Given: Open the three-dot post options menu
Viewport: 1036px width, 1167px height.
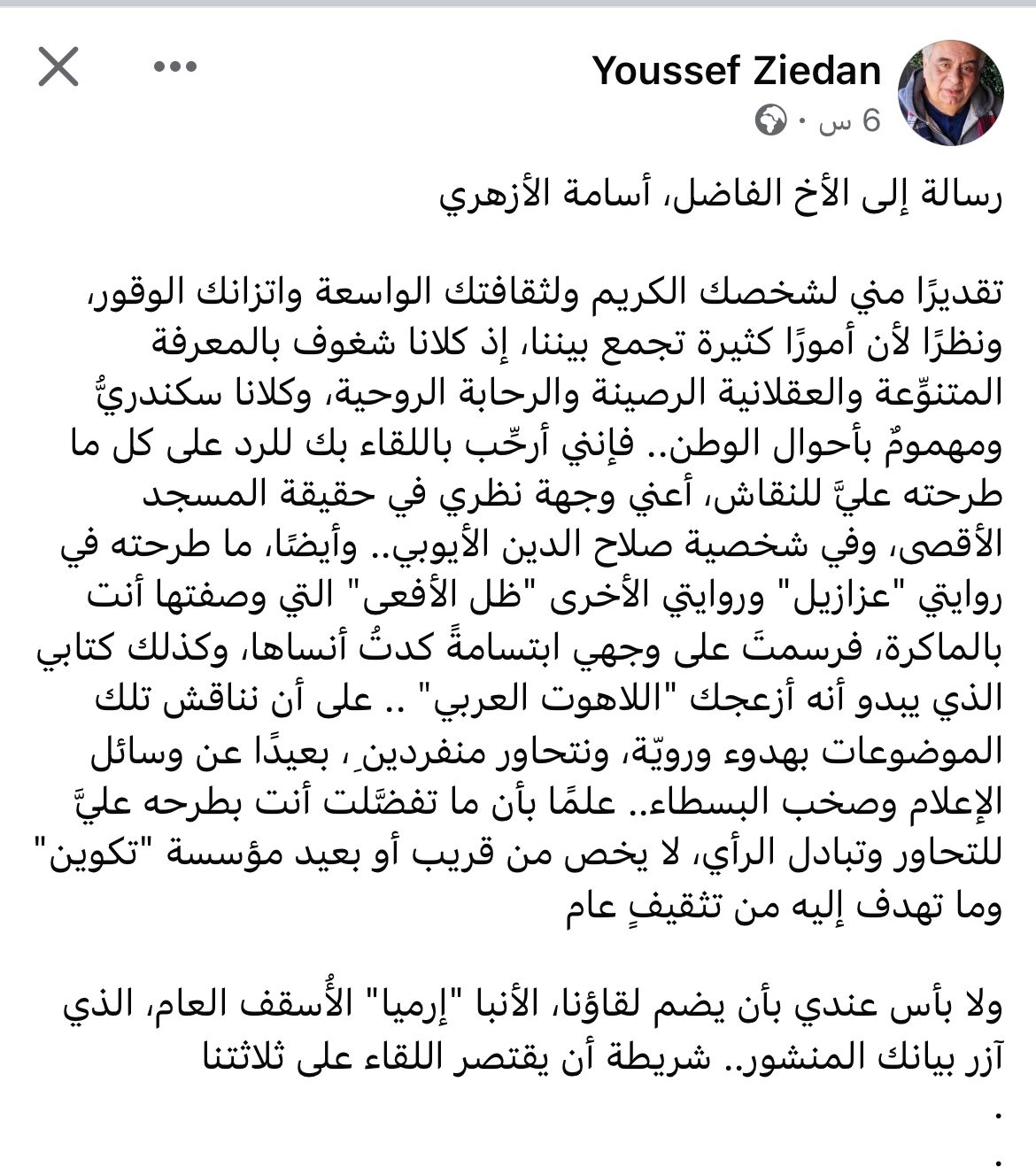Looking at the screenshot, I should (174, 67).
